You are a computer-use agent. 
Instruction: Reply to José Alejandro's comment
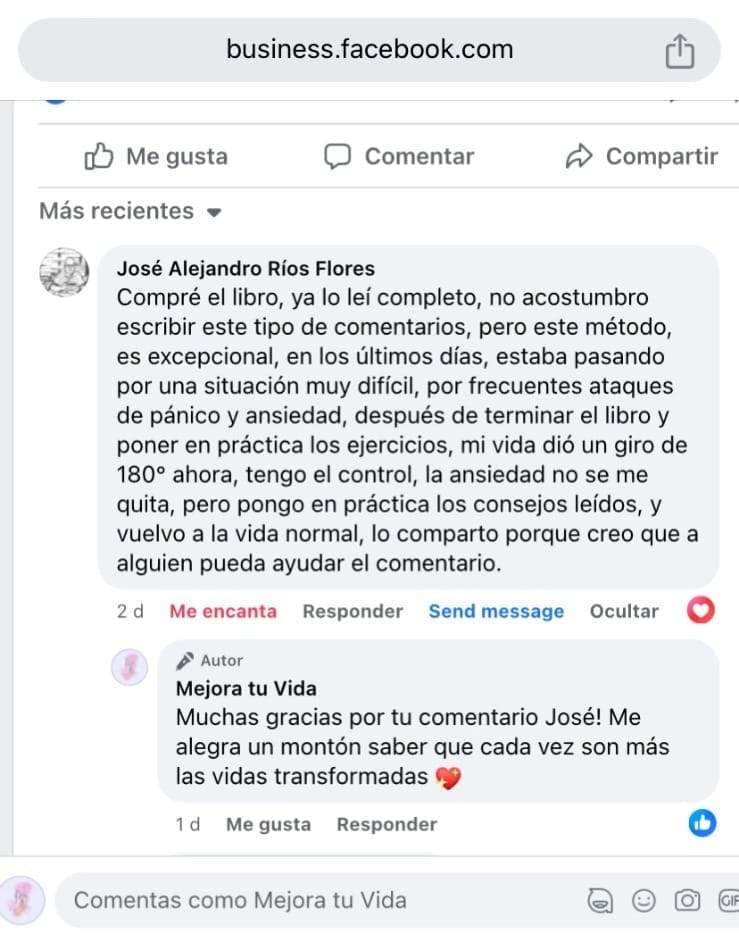click(352, 611)
